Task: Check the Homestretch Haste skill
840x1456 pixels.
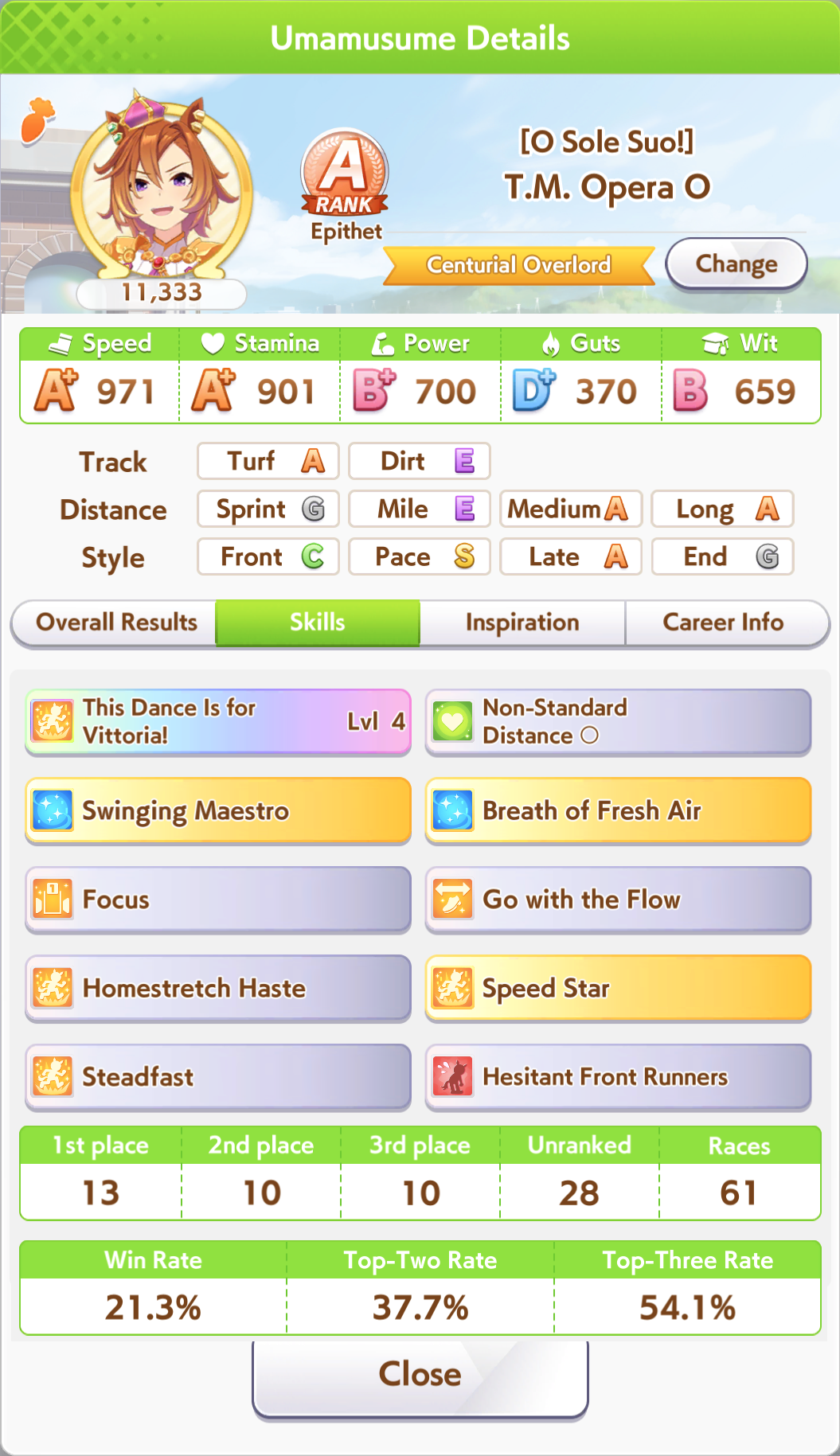Action: pos(218,989)
